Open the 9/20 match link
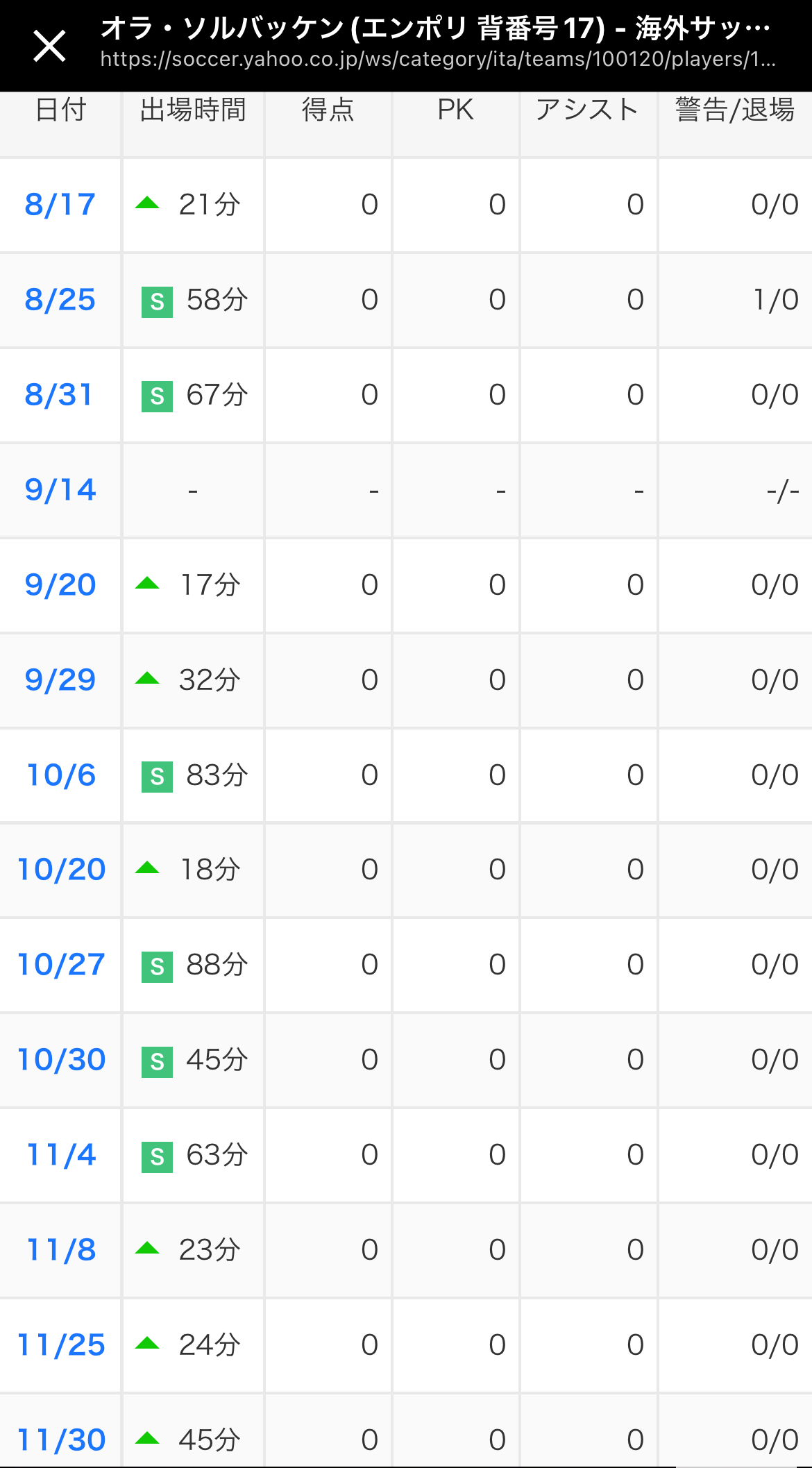This screenshot has height=1468, width=812. (60, 585)
